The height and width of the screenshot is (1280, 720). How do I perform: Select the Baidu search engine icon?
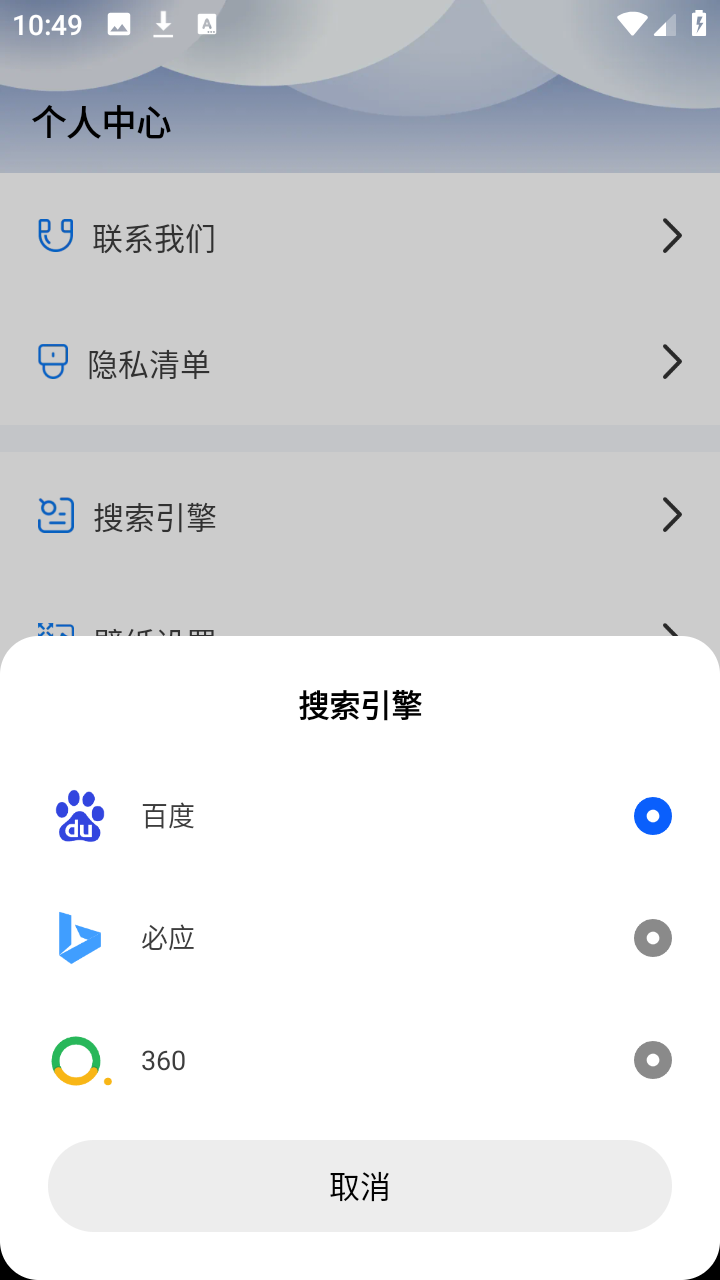tap(79, 816)
